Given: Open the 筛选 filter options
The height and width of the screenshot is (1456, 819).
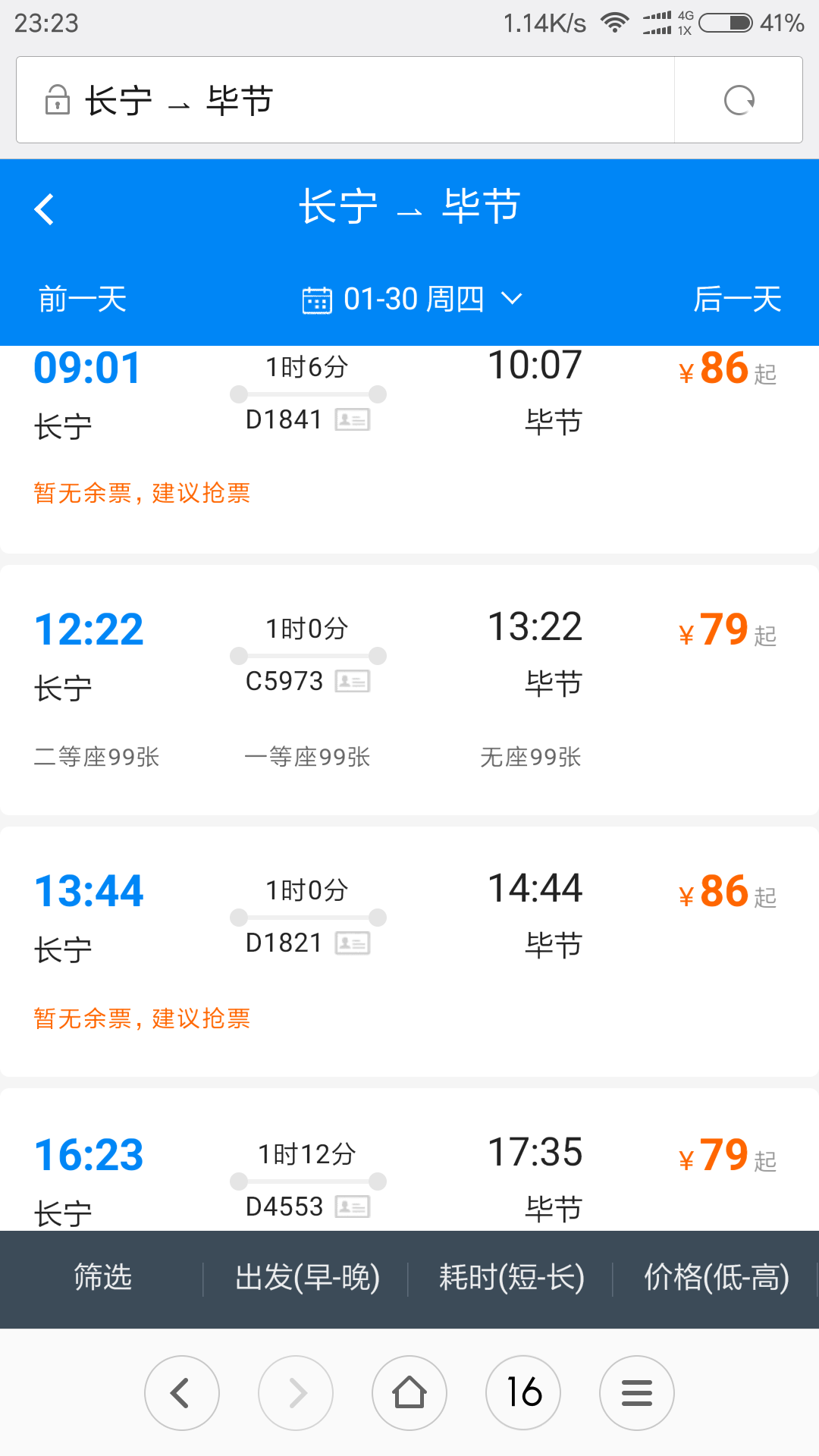Looking at the screenshot, I should pos(102,1279).
